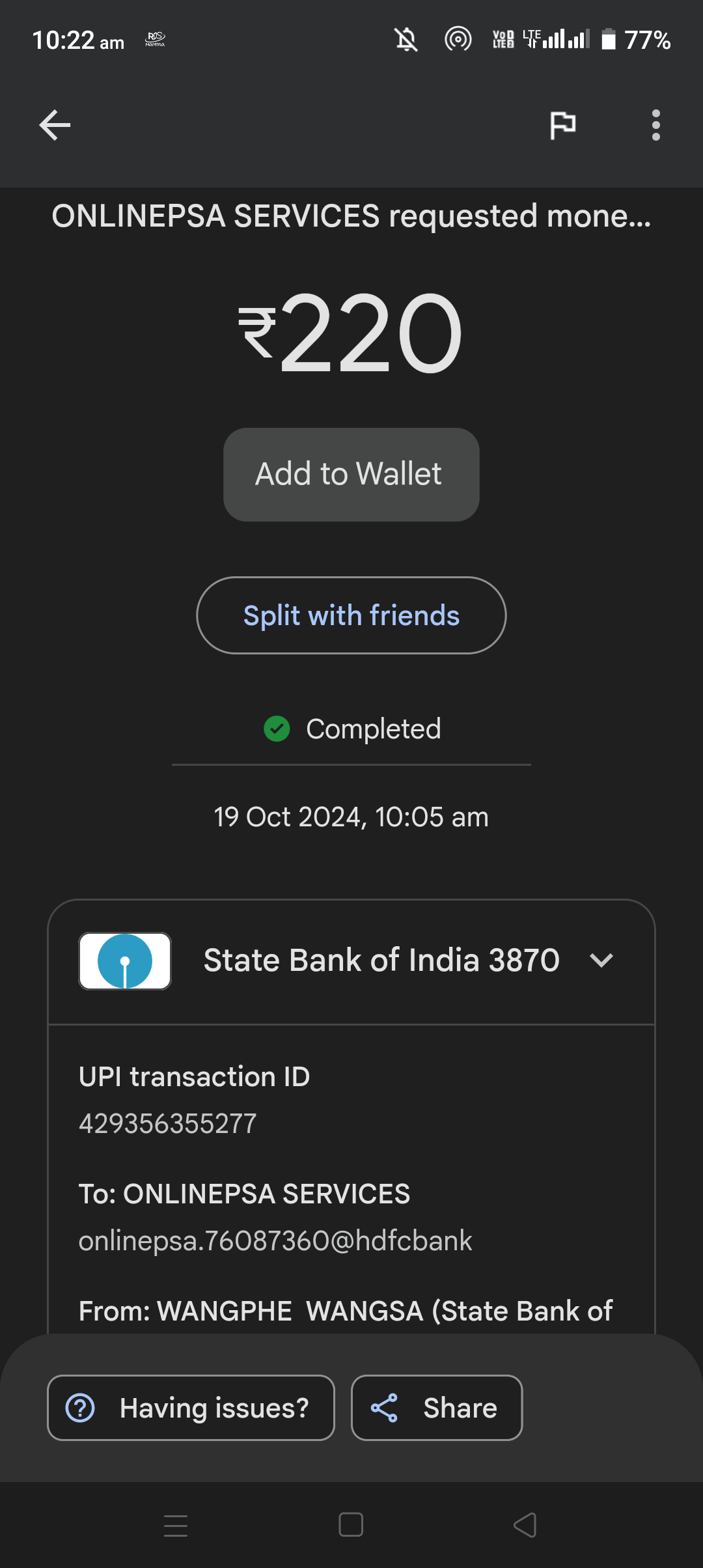The width and height of the screenshot is (703, 1568).
Task: Select Split with friends
Action: pos(351,615)
